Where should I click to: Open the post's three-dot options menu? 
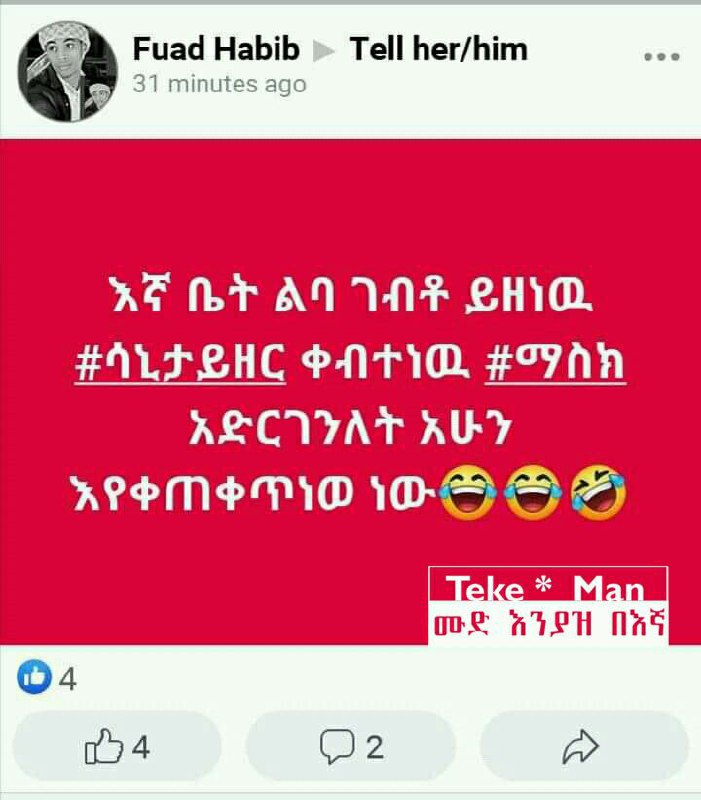[662, 57]
